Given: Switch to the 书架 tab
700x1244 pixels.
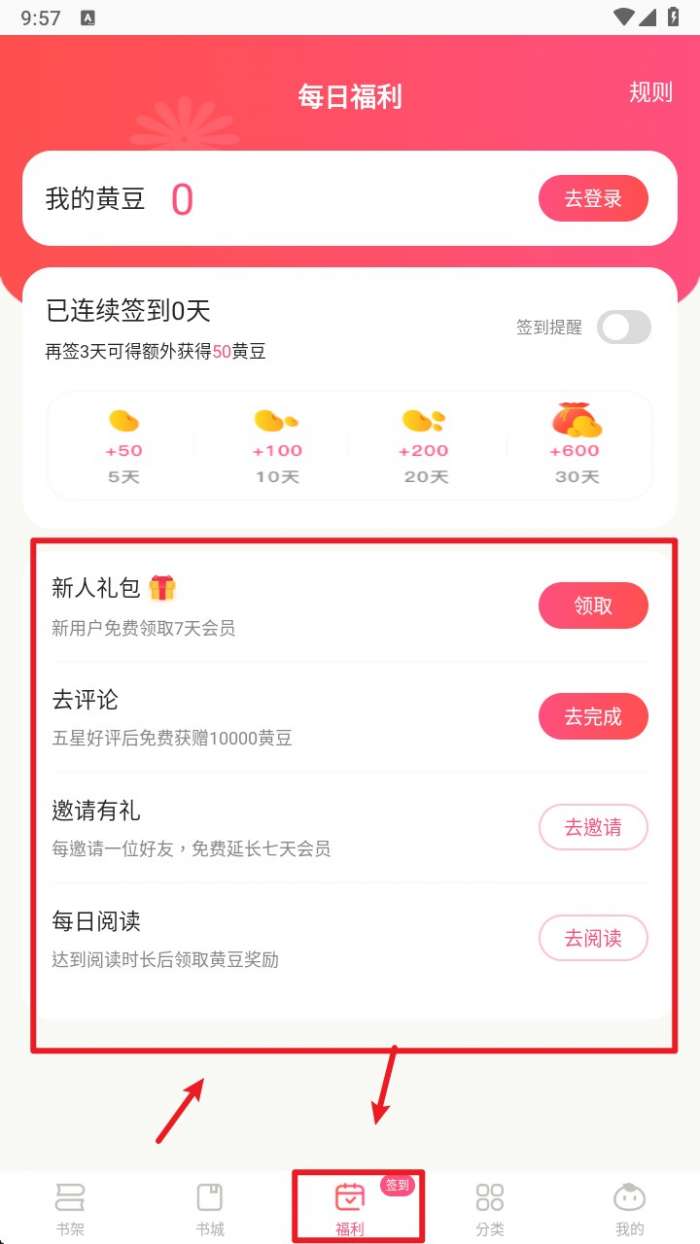Looking at the screenshot, I should pyautogui.click(x=70, y=1208).
